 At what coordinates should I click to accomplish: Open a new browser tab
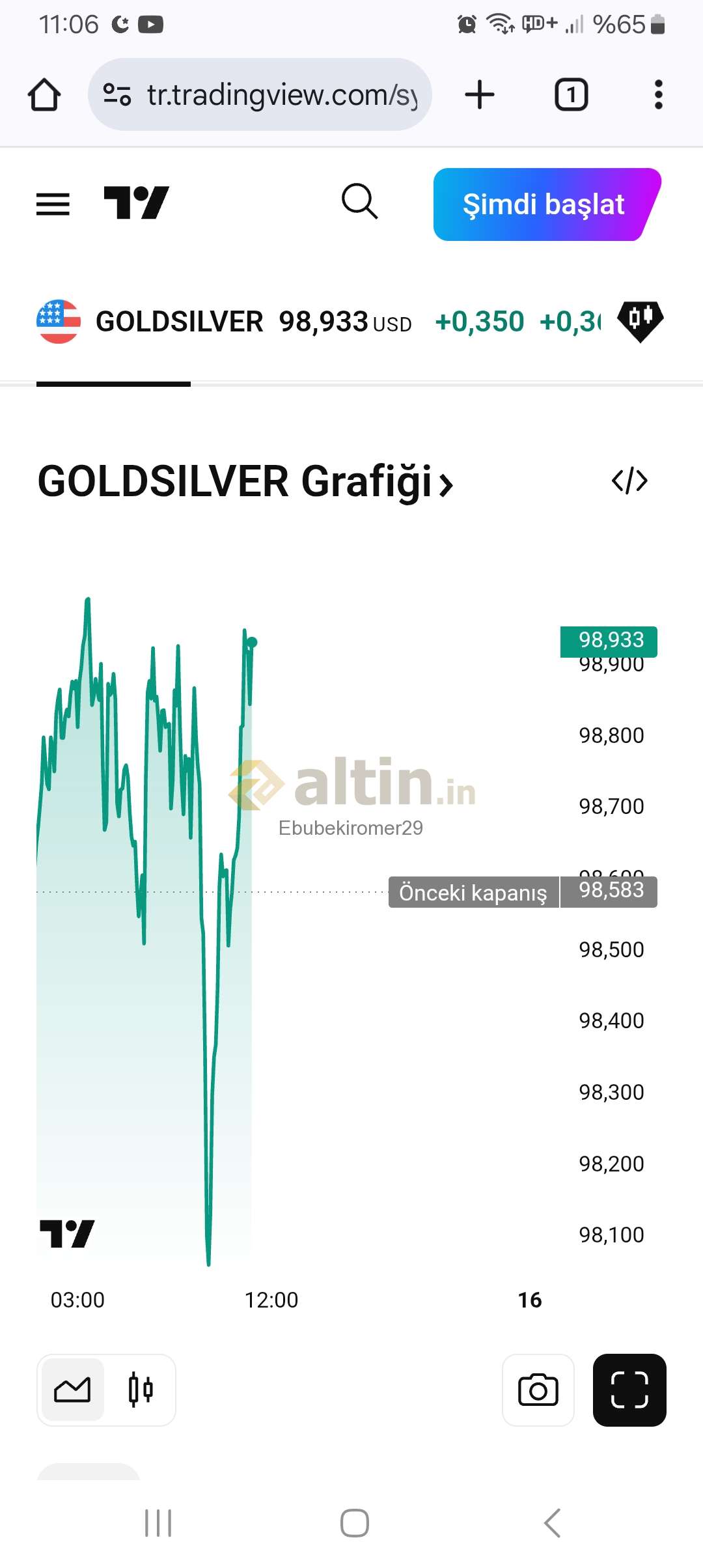480,95
